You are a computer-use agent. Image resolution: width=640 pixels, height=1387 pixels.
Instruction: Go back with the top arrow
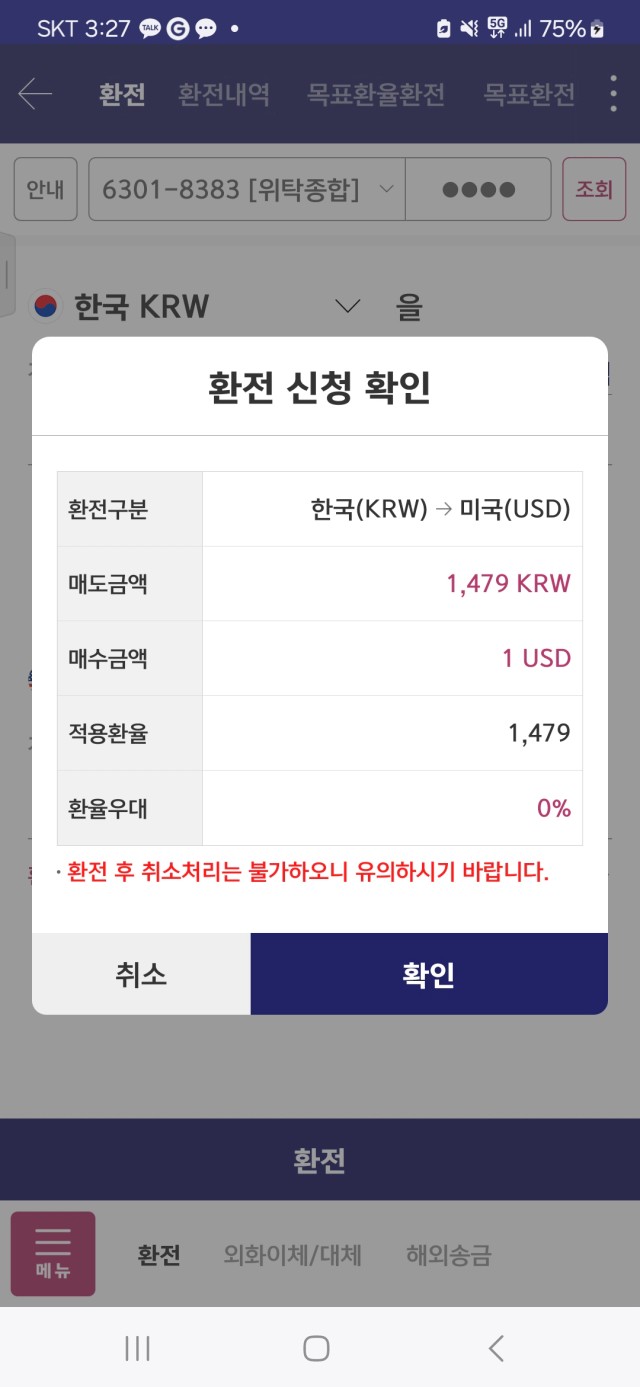pos(35,95)
